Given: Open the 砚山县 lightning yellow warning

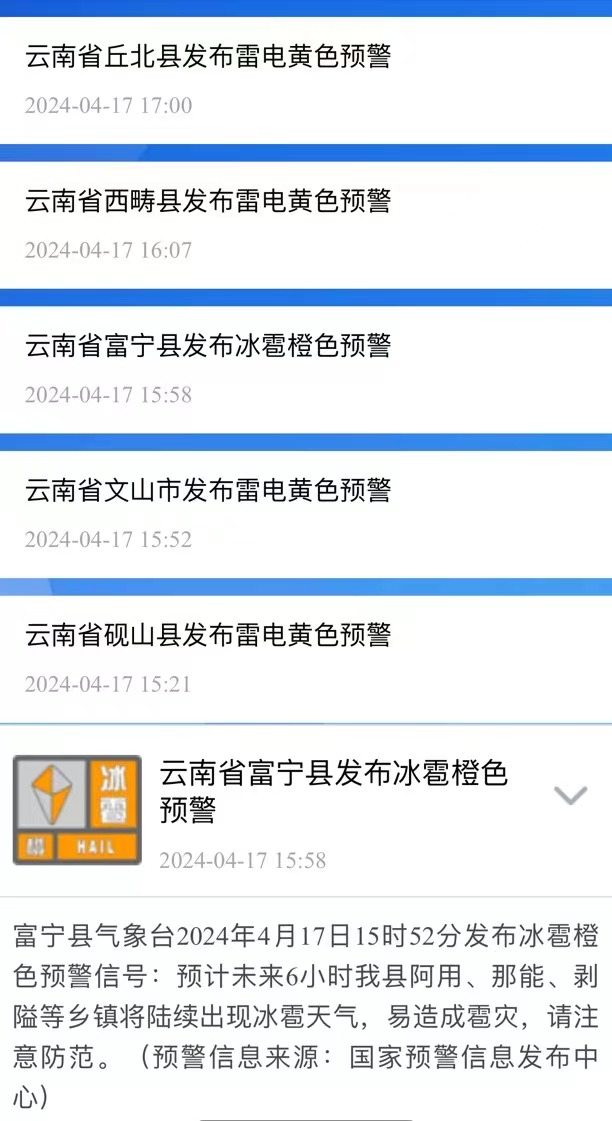Looking at the screenshot, I should 208,635.
